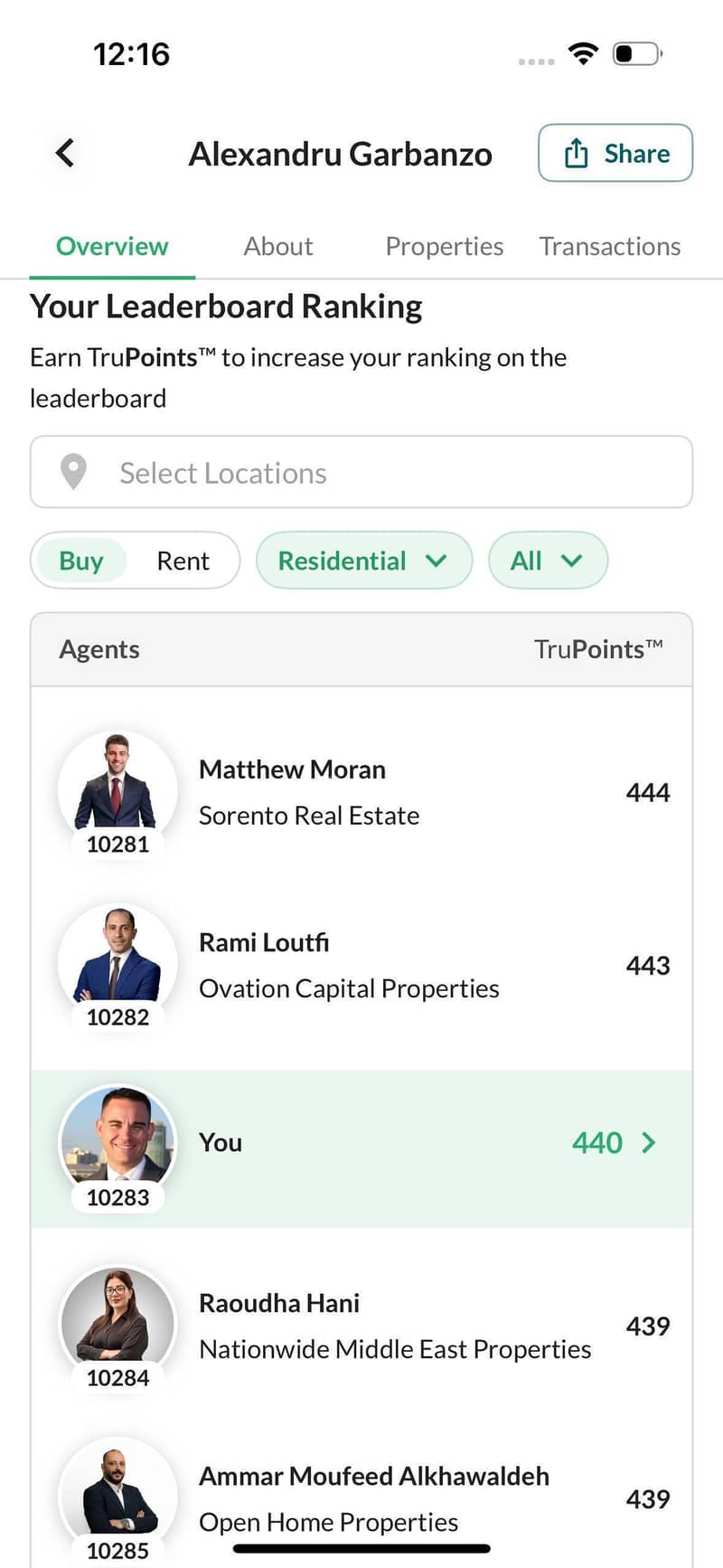723x1568 pixels.
Task: Switch to the Transactions tab
Action: click(610, 246)
